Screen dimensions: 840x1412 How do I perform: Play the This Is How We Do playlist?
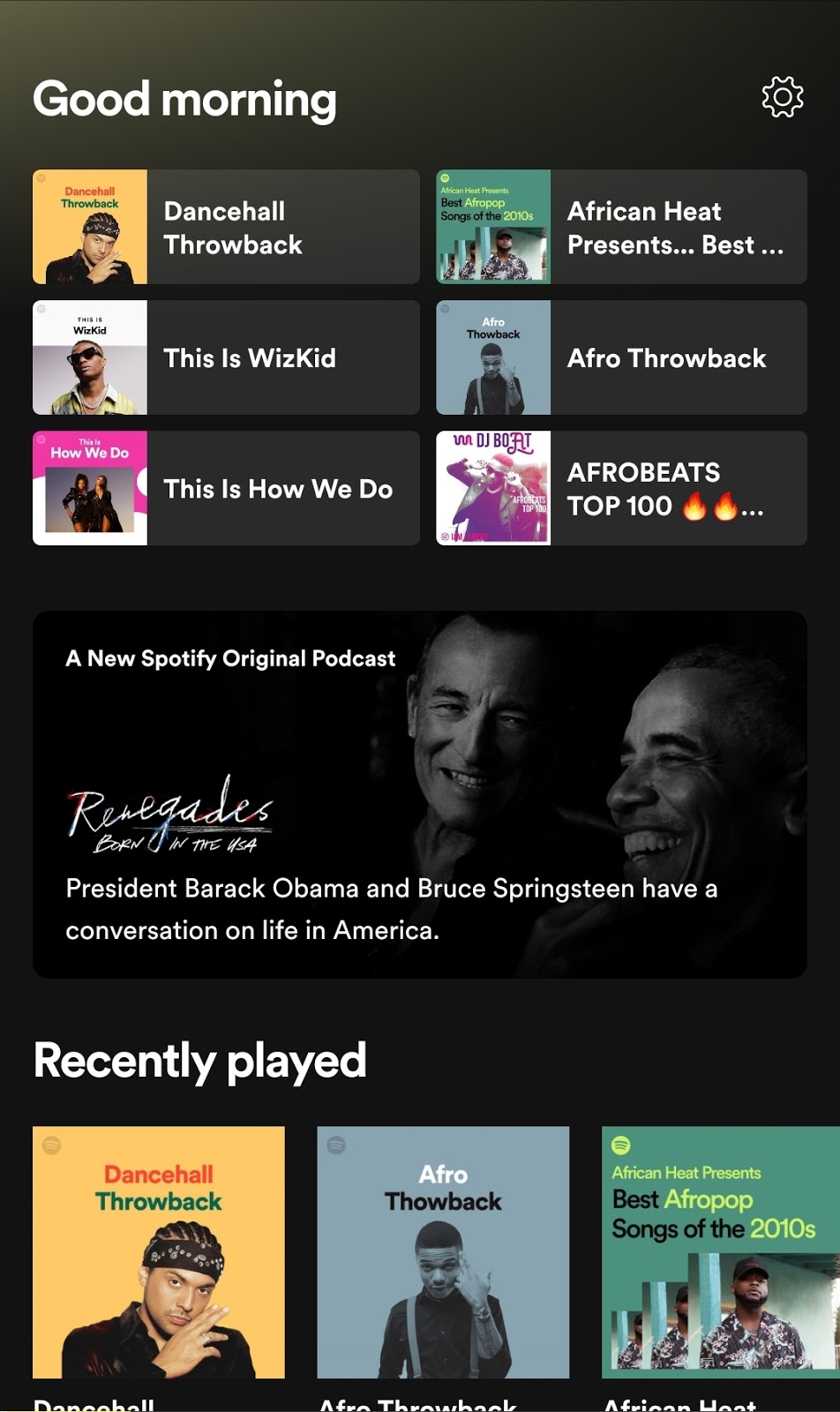226,488
